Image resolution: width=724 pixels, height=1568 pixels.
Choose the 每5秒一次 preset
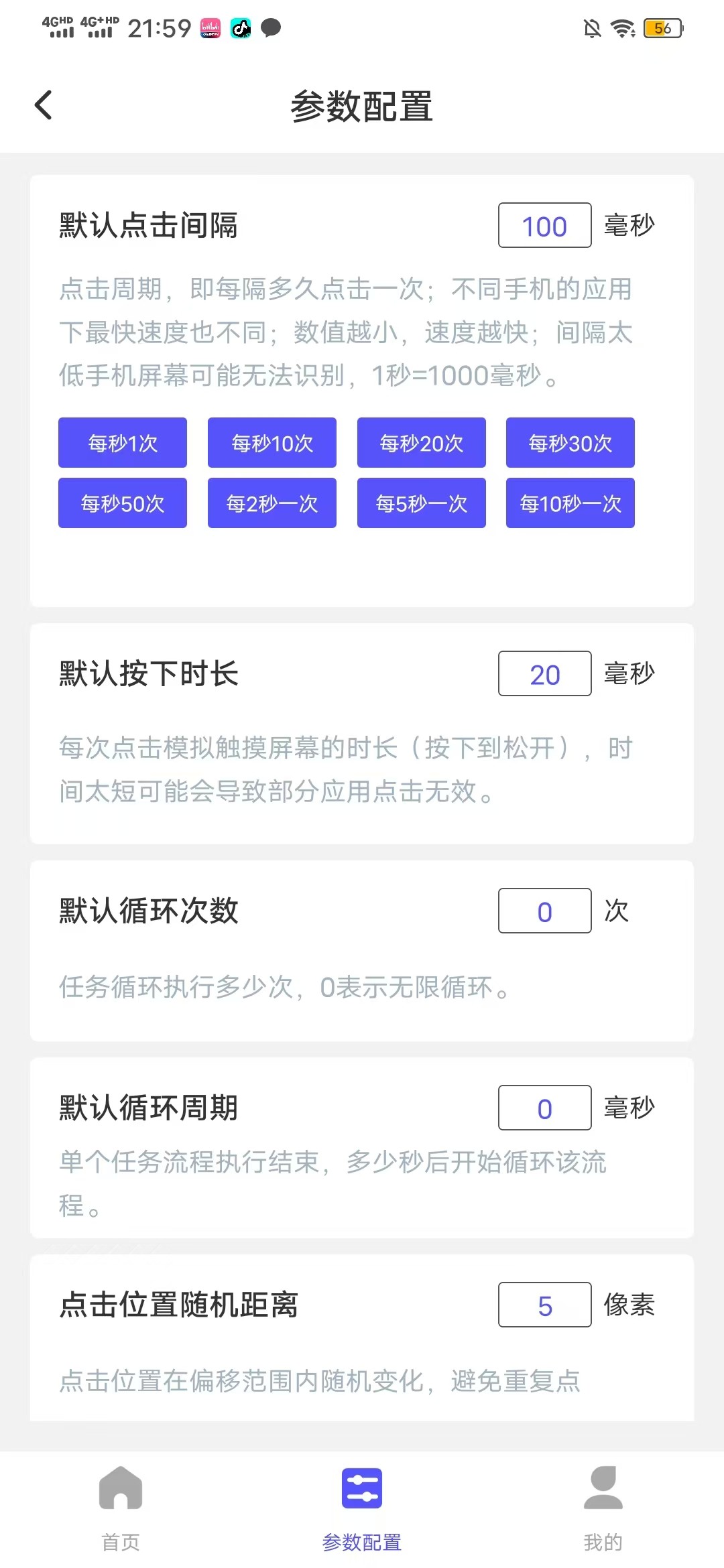(421, 503)
